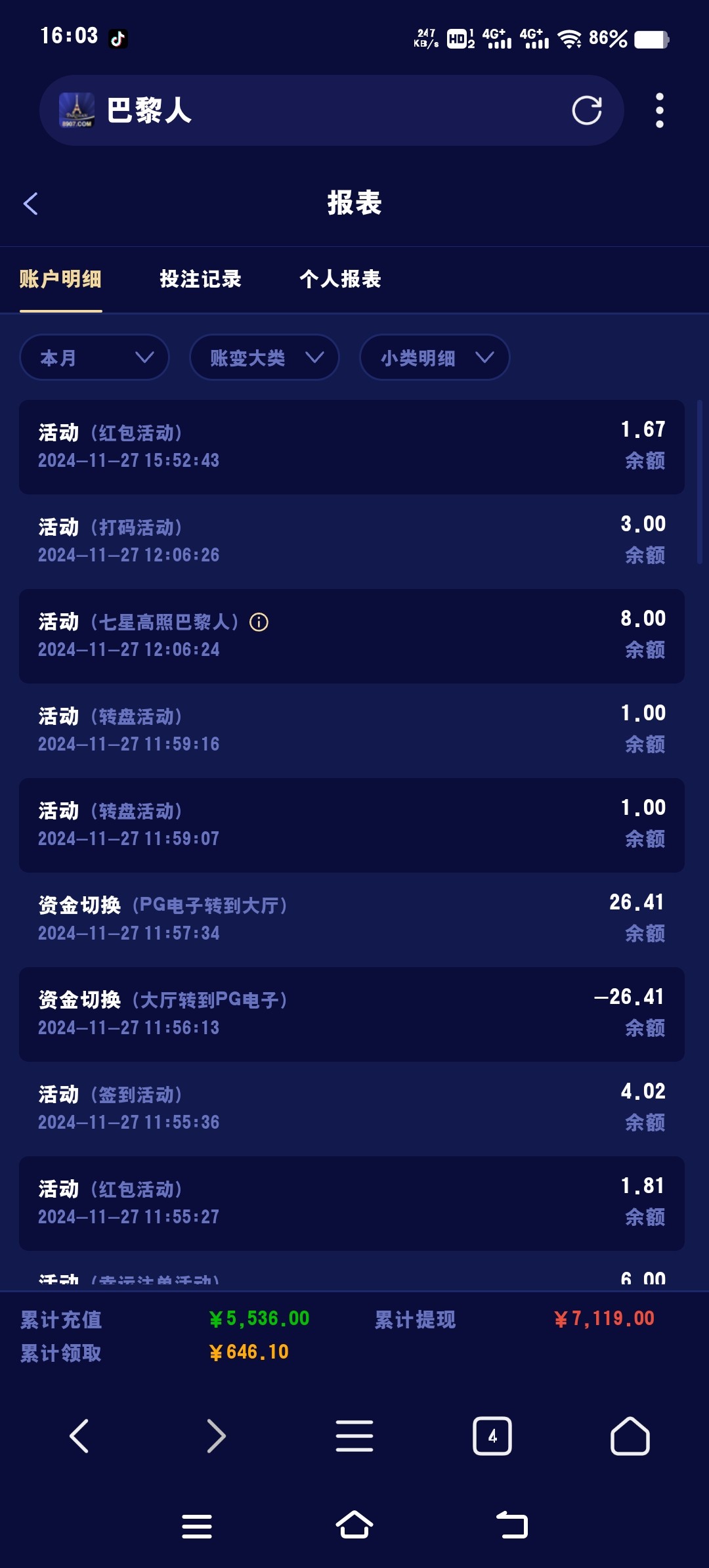This screenshot has height=1568, width=709.
Task: Tap the browser back arrow
Action: [79, 1436]
